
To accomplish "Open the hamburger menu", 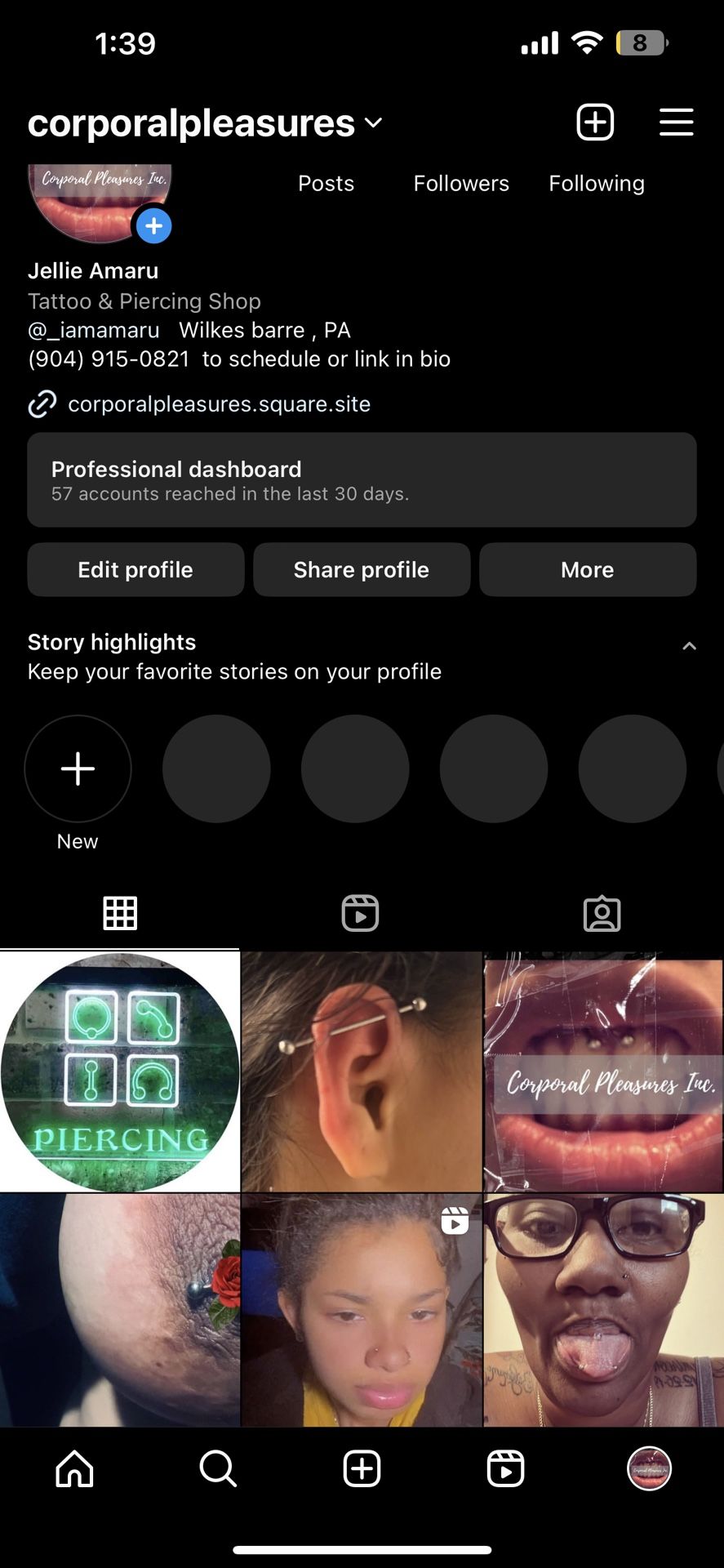I will pos(676,122).
